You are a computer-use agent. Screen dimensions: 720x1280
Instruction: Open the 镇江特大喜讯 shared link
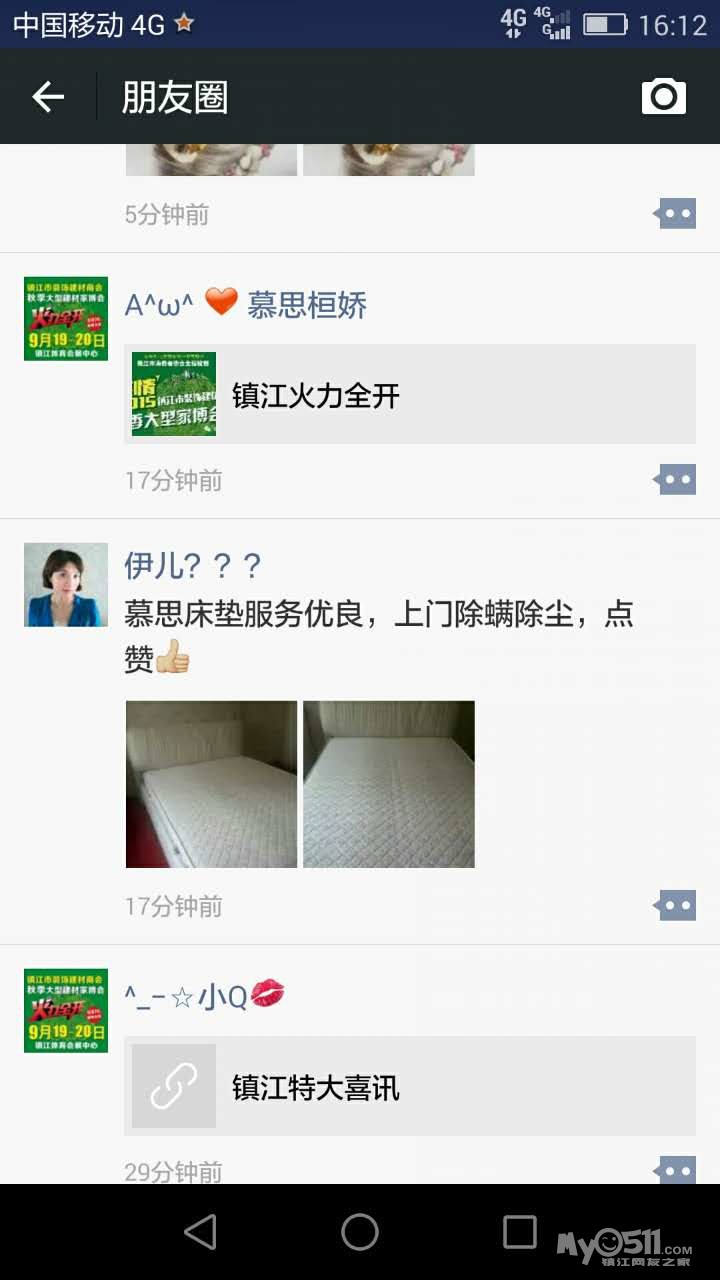(x=410, y=1086)
